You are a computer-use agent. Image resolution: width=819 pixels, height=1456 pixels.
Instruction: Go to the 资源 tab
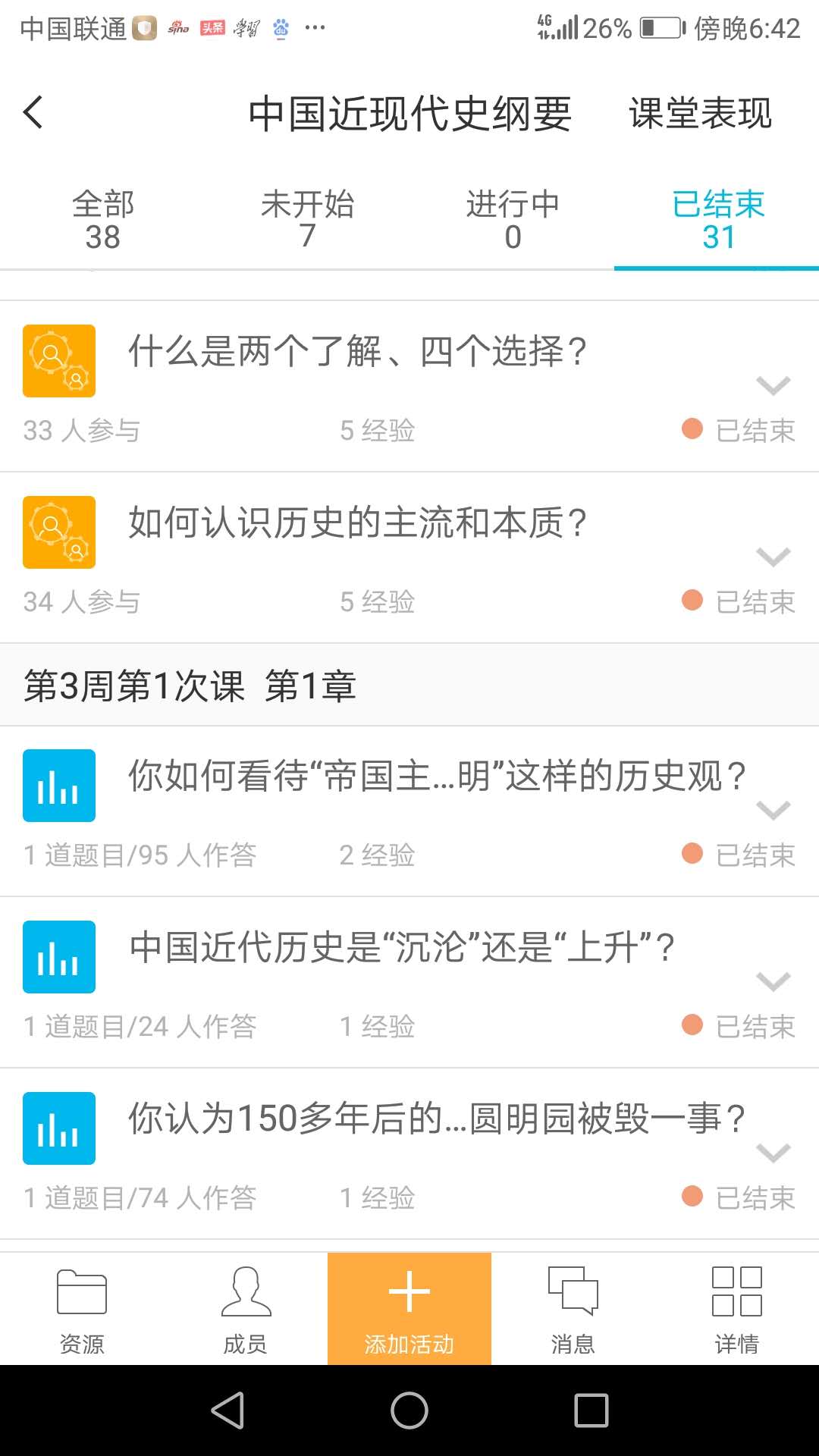tap(82, 1310)
